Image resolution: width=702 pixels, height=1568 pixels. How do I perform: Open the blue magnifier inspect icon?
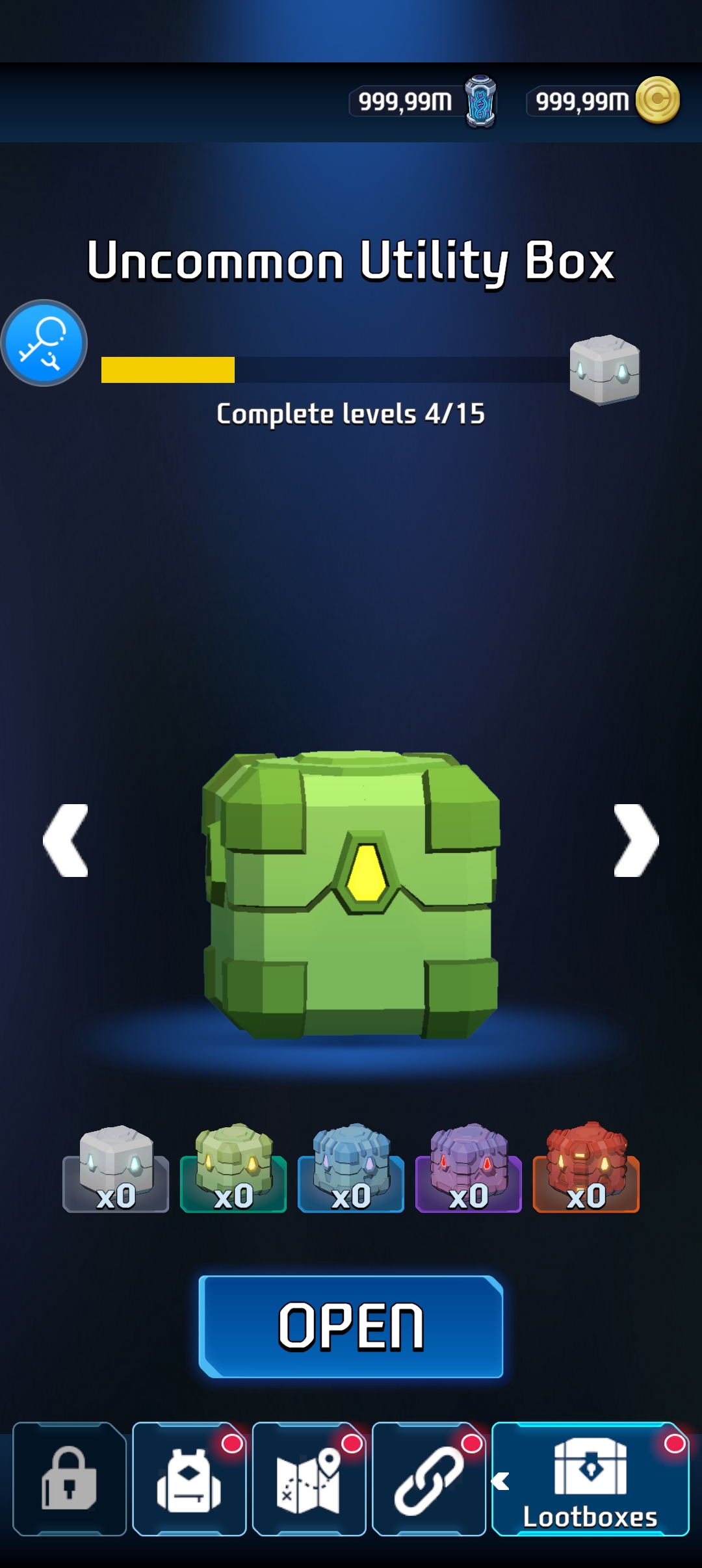44,343
